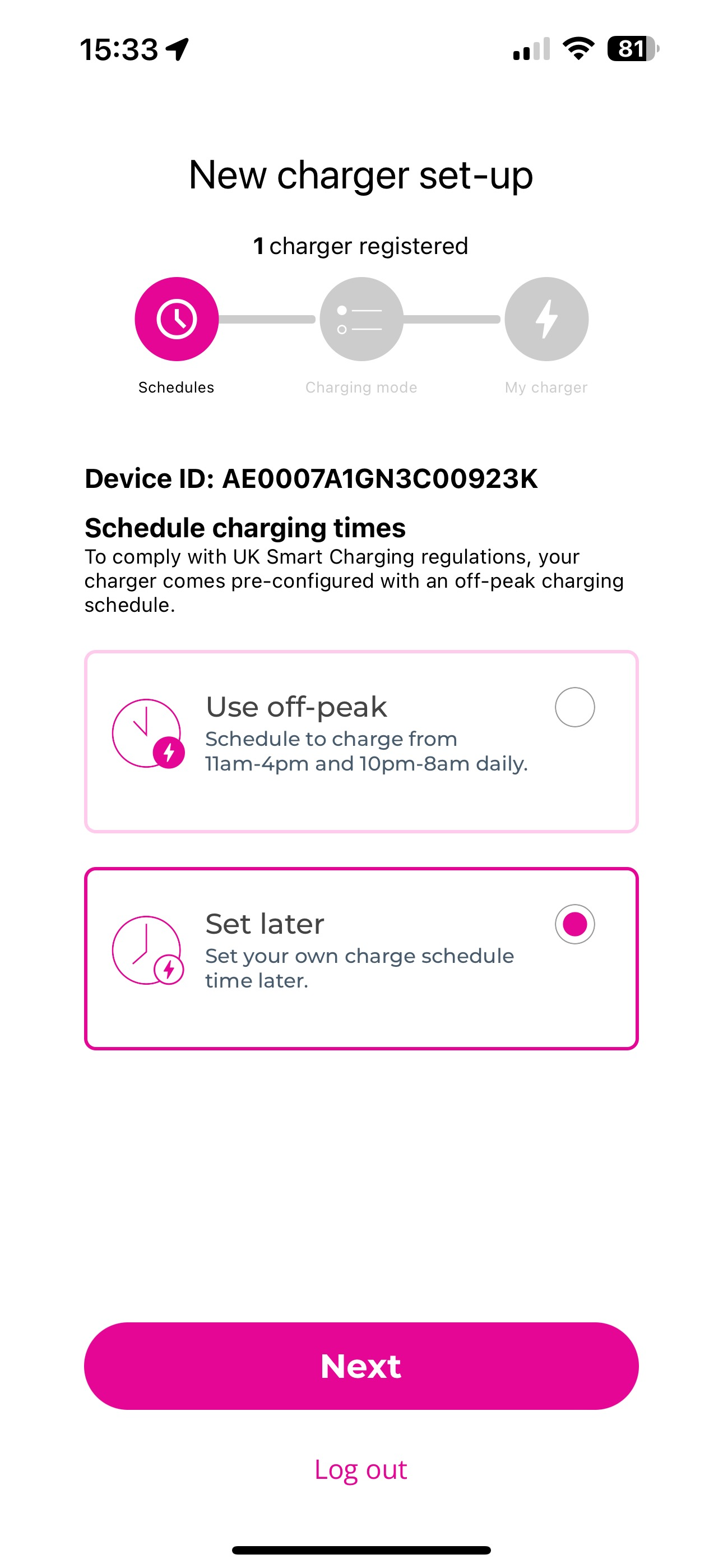Log out of the account
Screen dimensions: 723x1568
coord(361,1469)
